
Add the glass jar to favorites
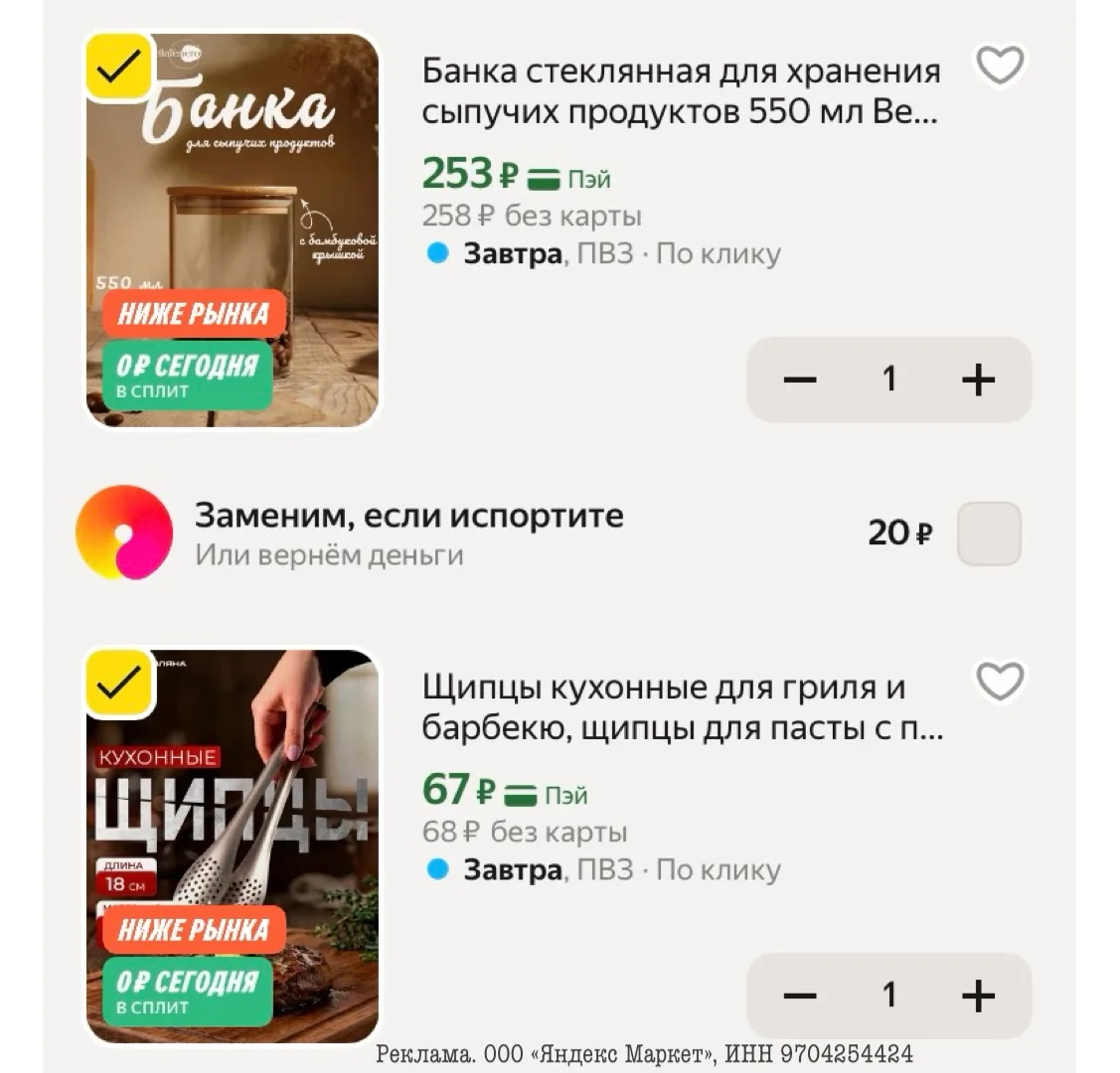click(x=1000, y=65)
